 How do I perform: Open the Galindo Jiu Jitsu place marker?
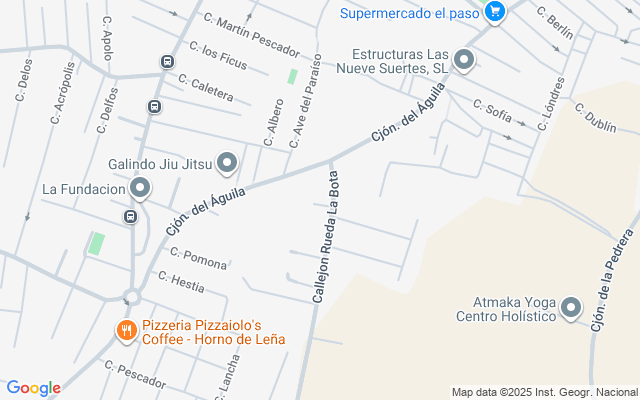coord(227,162)
